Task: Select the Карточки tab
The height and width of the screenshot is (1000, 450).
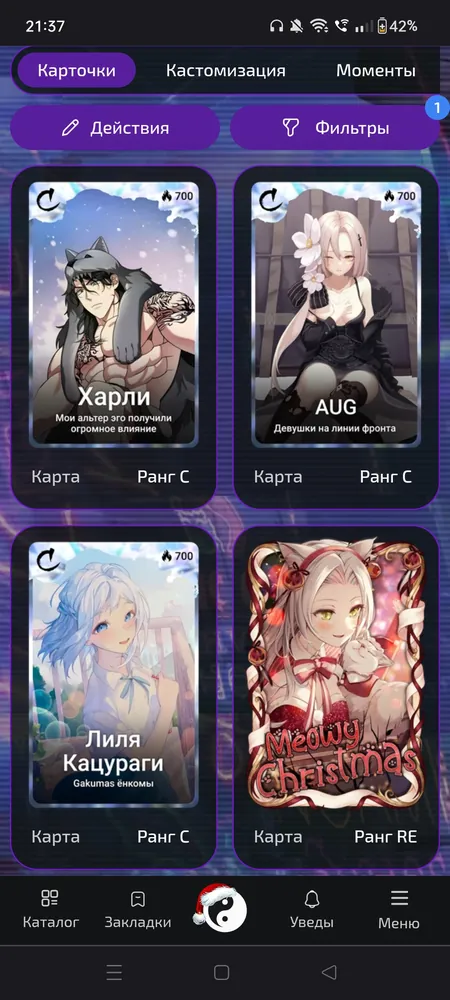Action: [x=76, y=70]
